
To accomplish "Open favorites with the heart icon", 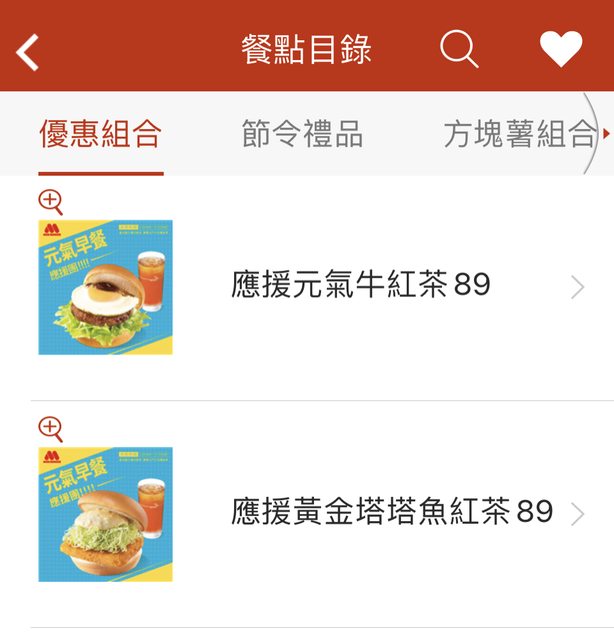I will point(561,49).
